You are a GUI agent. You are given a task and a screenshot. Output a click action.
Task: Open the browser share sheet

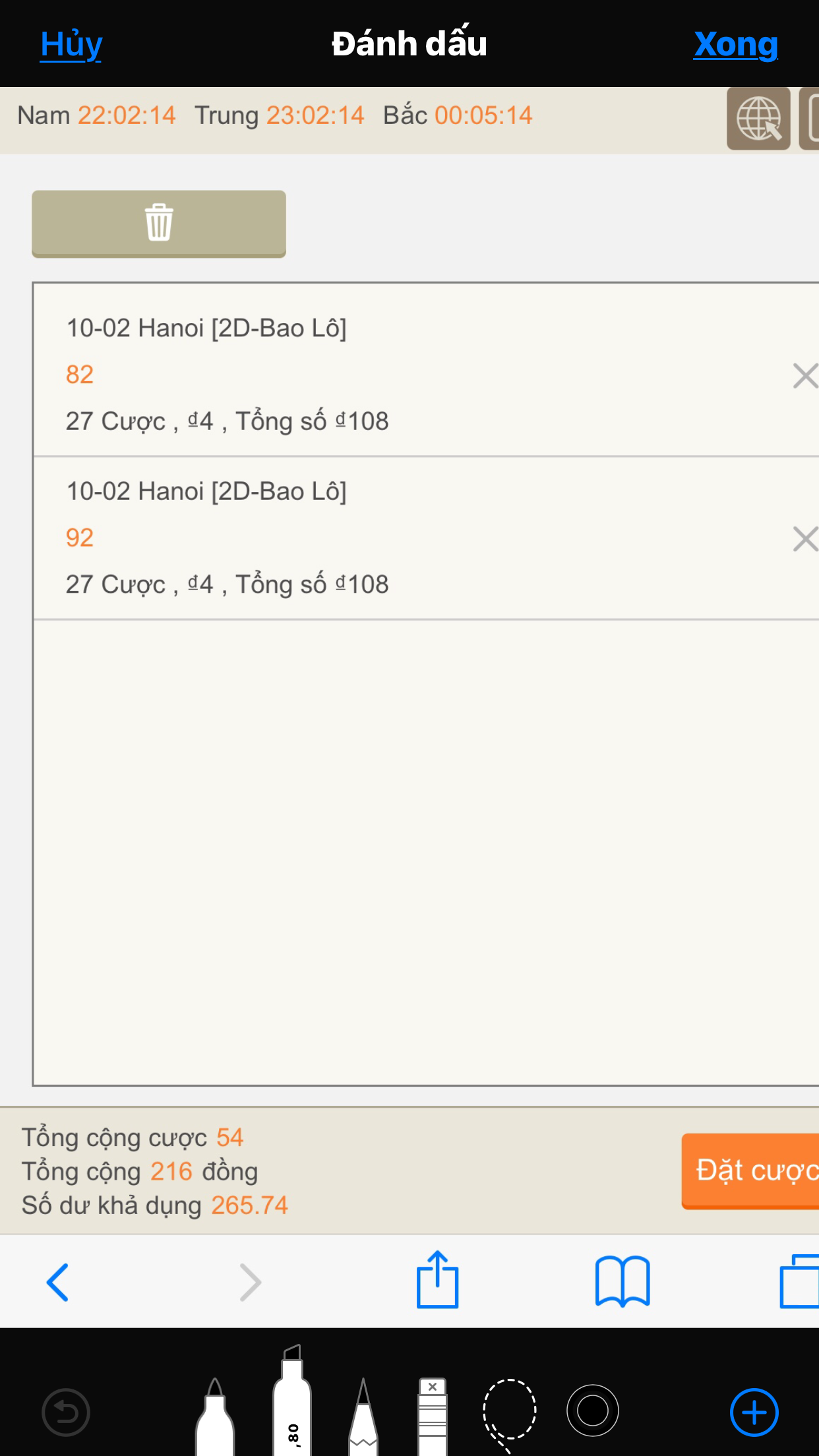pos(437,1279)
